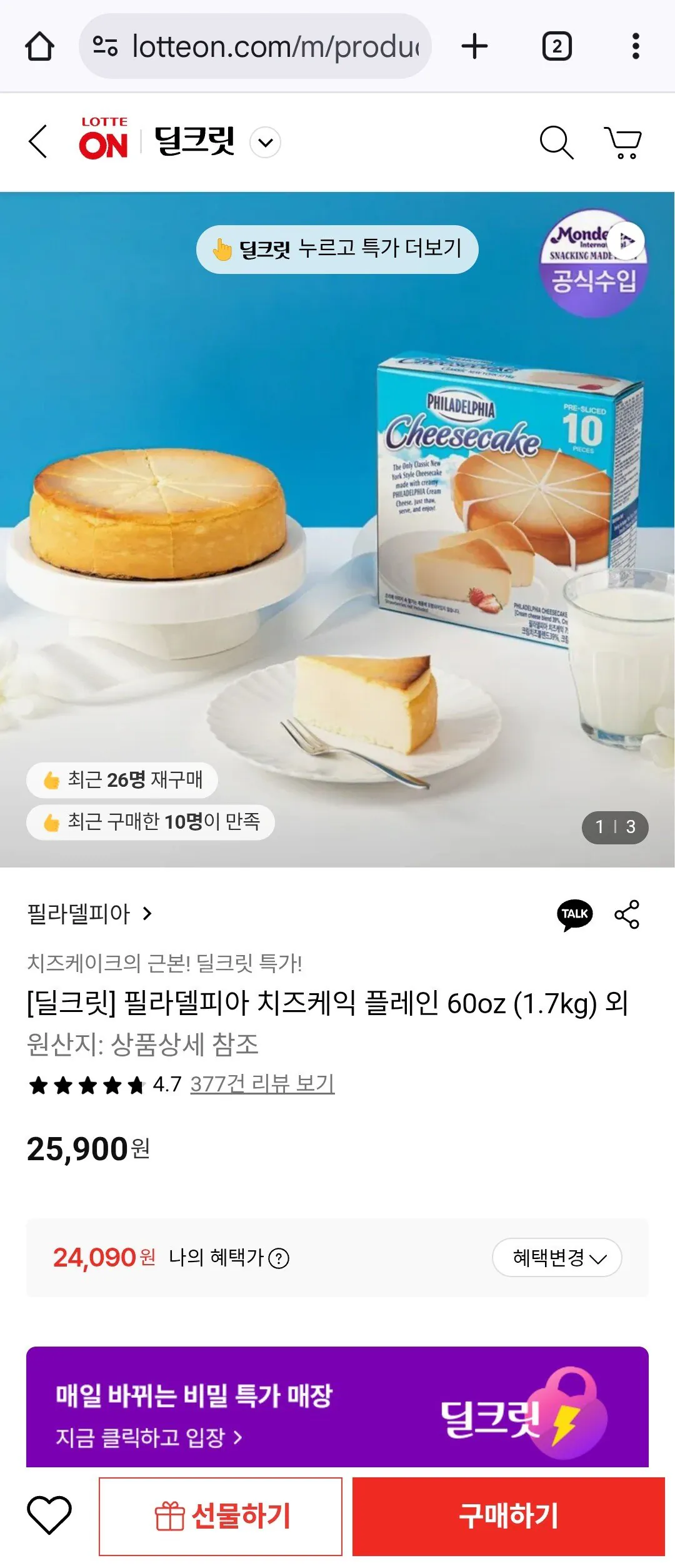Image resolution: width=675 pixels, height=1568 pixels.
Task: Expand the 딜크릿 store selector chevron
Action: [x=266, y=142]
